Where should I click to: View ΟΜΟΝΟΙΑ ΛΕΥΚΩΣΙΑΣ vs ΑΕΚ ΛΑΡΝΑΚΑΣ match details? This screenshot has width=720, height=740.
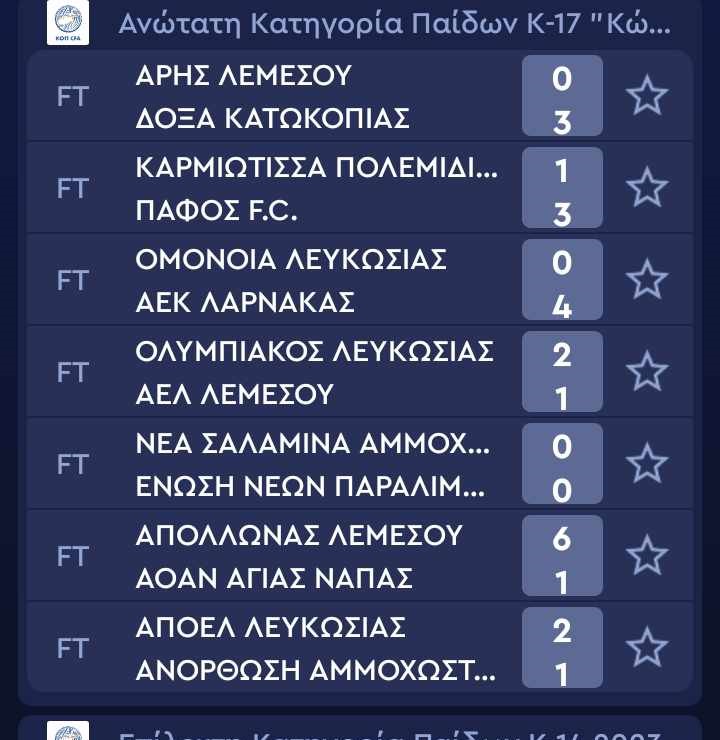point(300,280)
